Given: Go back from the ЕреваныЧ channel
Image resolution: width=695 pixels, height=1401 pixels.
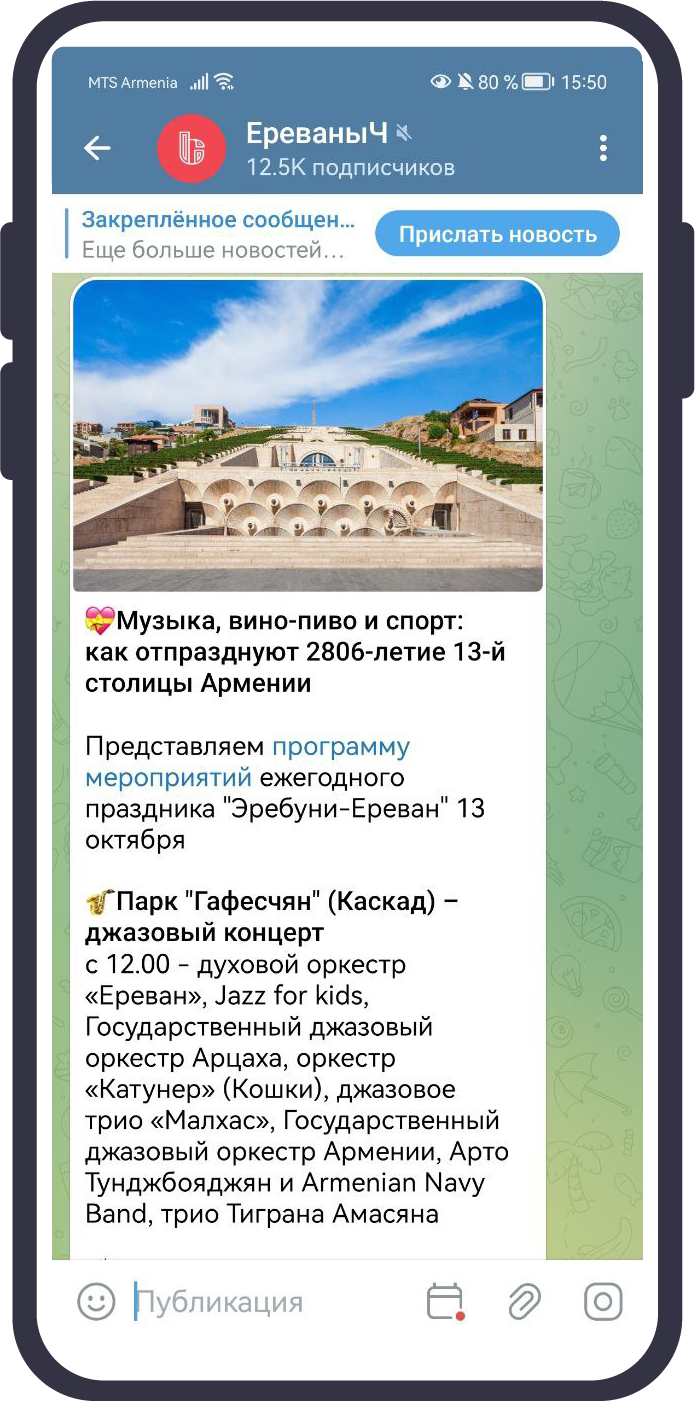Looking at the screenshot, I should pyautogui.click(x=97, y=149).
